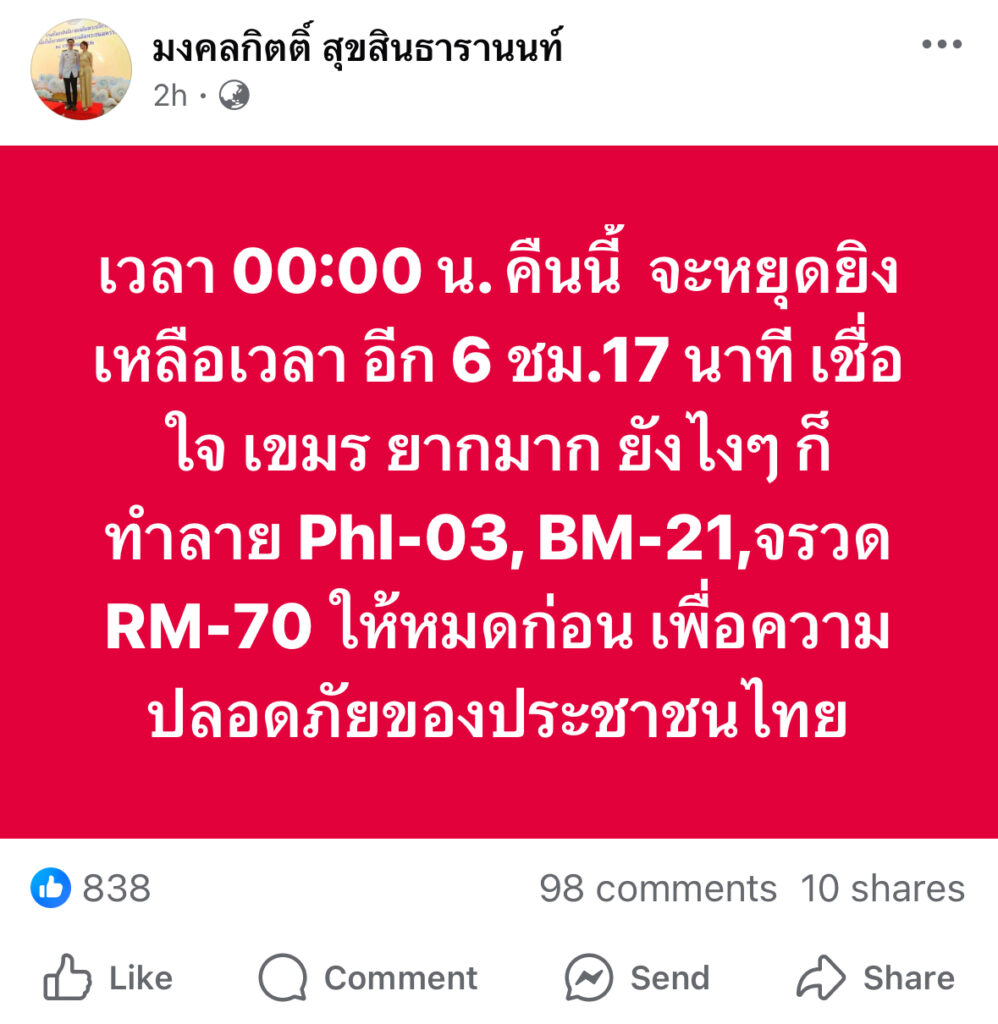Tap Comment under the post

pos(368,977)
